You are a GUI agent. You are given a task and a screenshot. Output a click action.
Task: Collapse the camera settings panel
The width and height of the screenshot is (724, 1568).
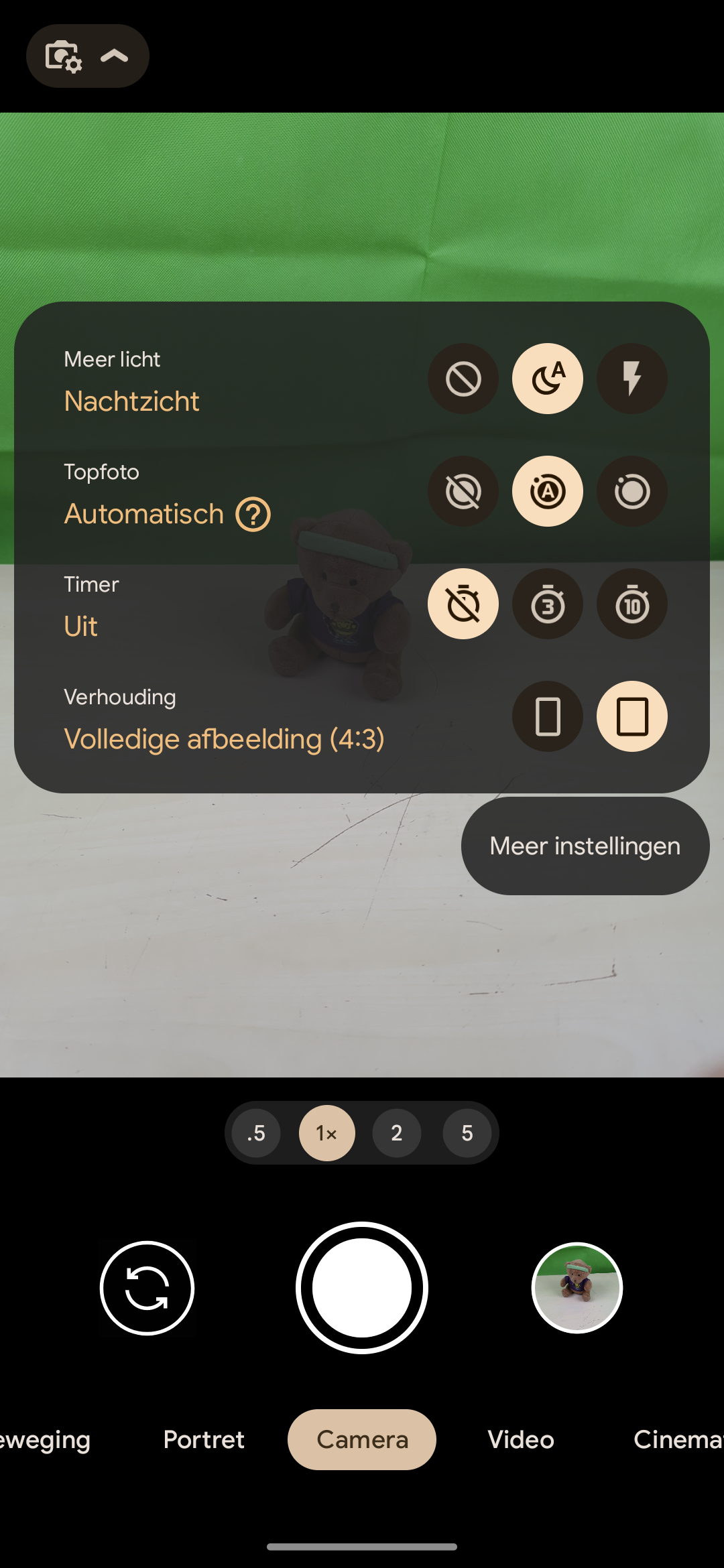point(88,56)
